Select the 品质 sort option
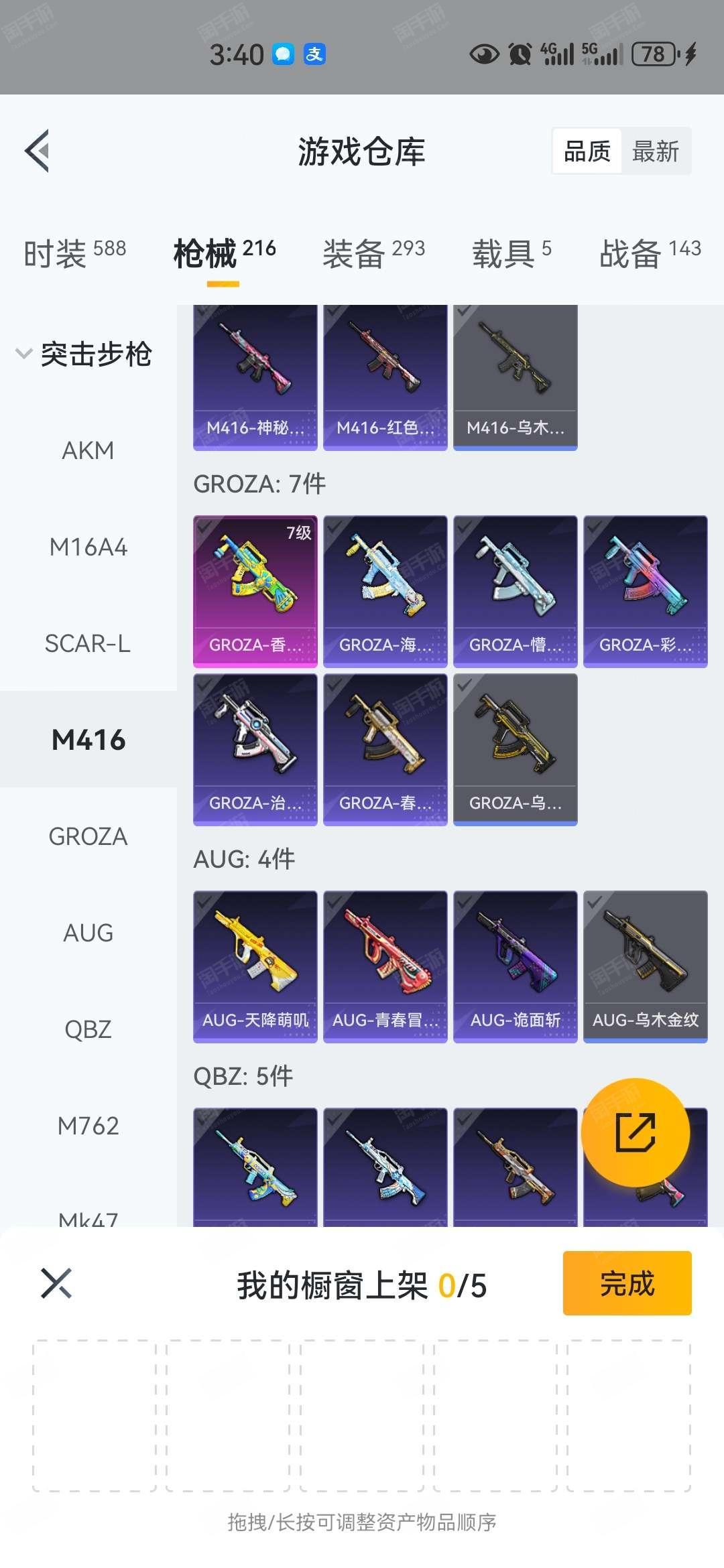The image size is (724, 1568). coord(587,151)
